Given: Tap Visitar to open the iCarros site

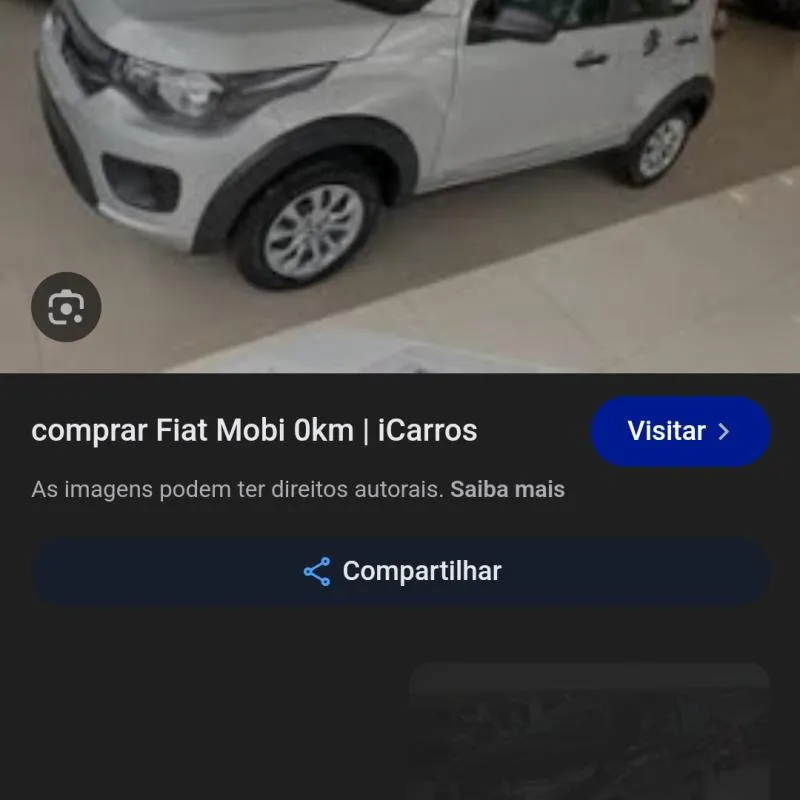Looking at the screenshot, I should point(680,431).
